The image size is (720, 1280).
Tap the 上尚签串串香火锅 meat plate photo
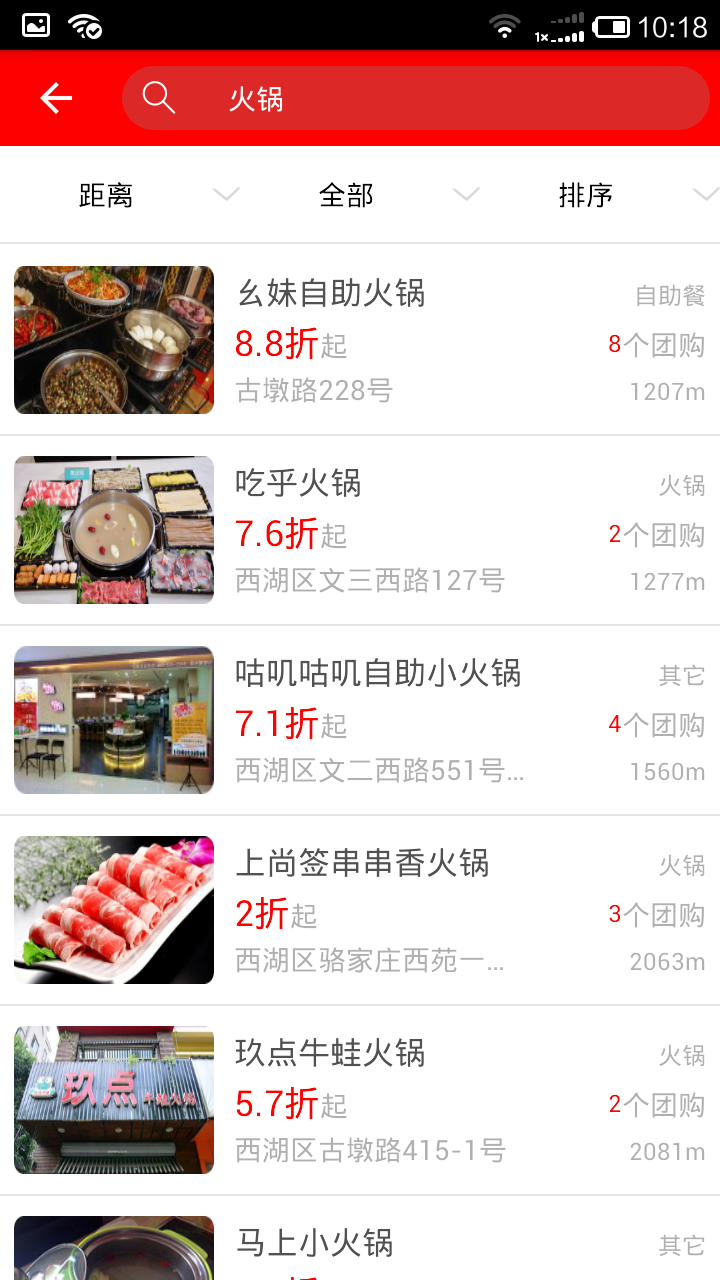click(113, 910)
